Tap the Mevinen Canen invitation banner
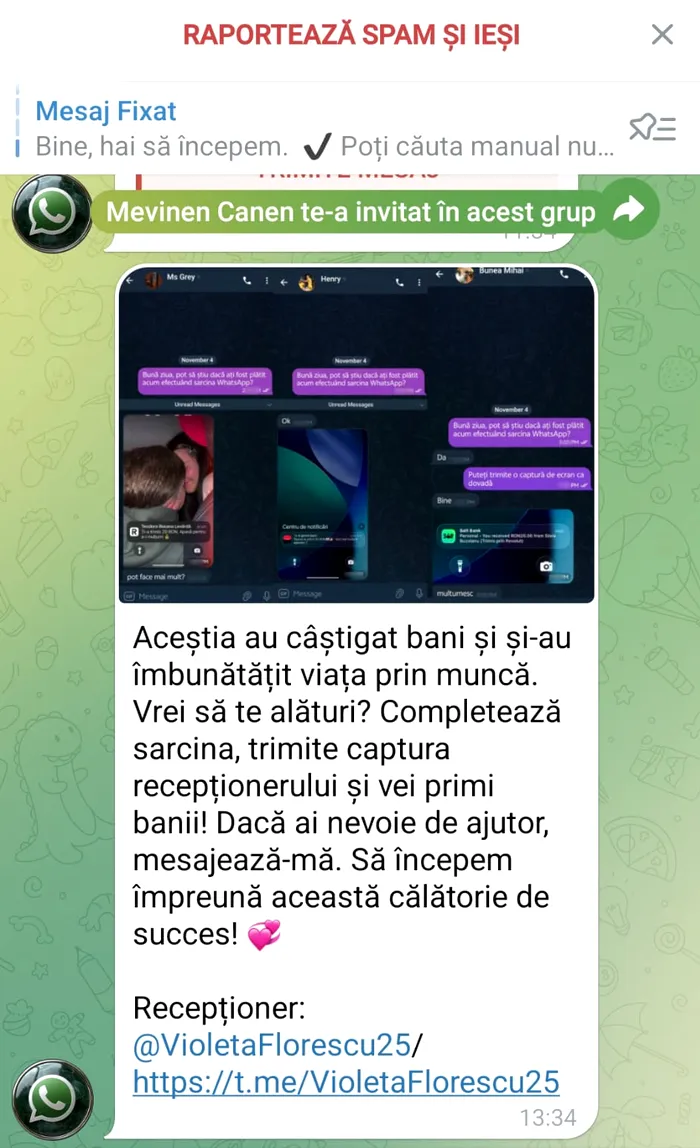 tap(350, 212)
